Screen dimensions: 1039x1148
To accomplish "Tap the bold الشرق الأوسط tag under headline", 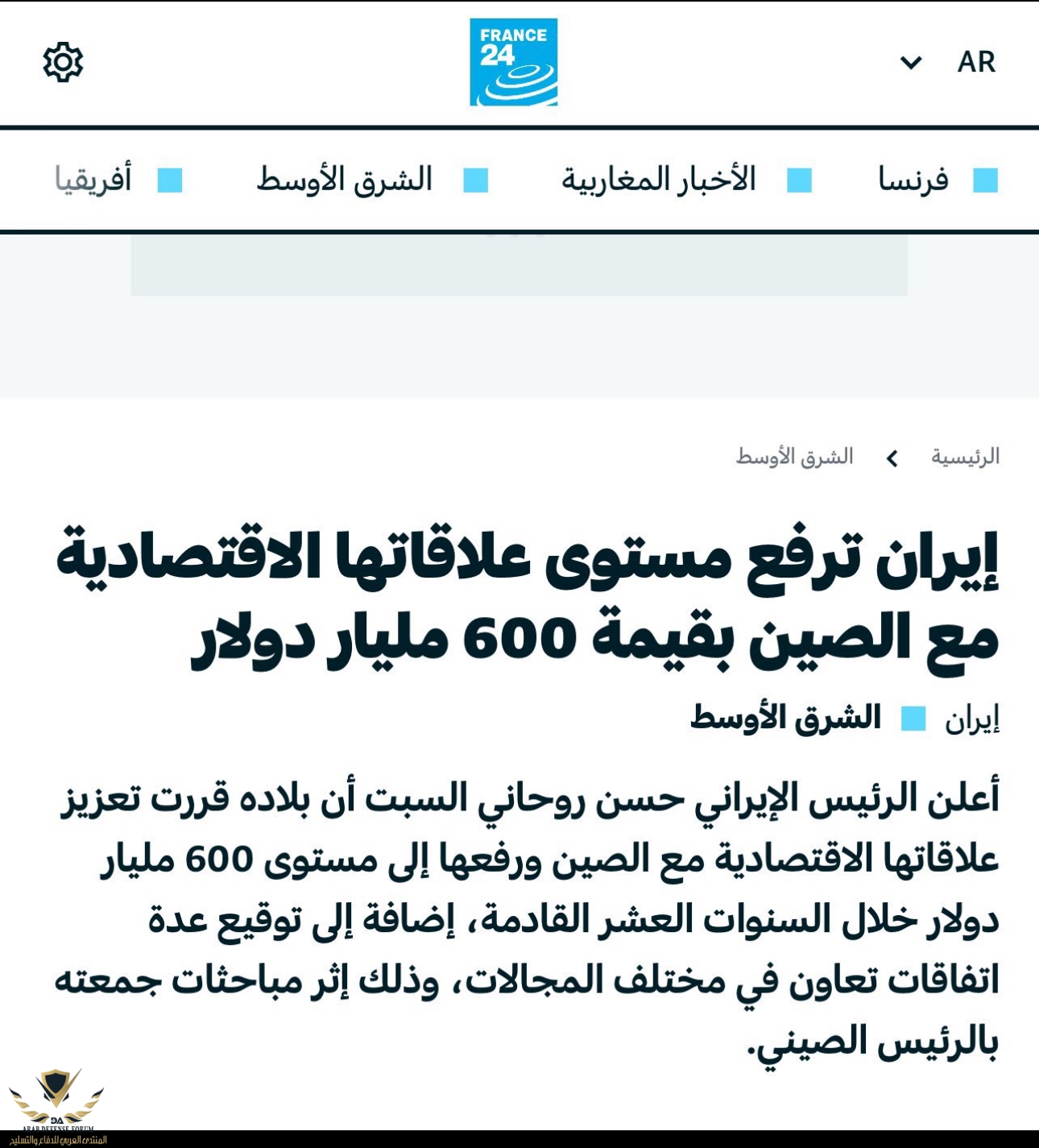I will coord(785,717).
